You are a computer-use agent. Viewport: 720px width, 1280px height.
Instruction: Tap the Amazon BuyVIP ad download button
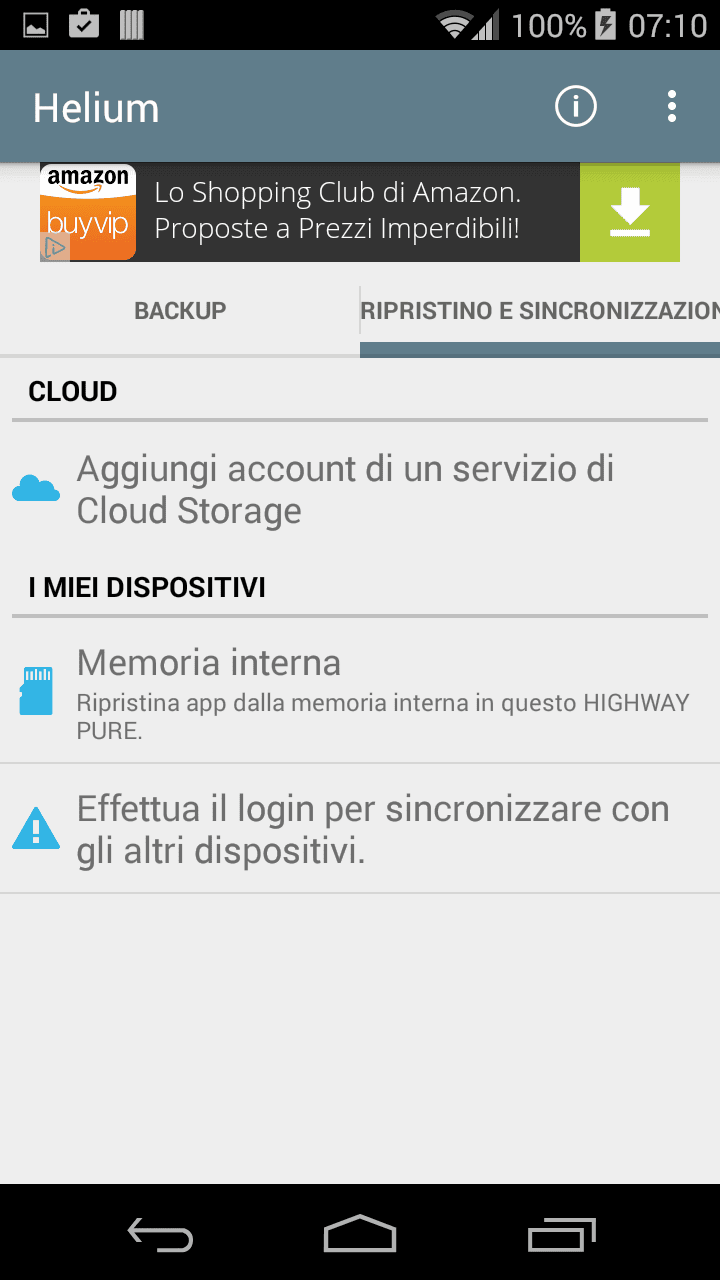click(x=630, y=213)
